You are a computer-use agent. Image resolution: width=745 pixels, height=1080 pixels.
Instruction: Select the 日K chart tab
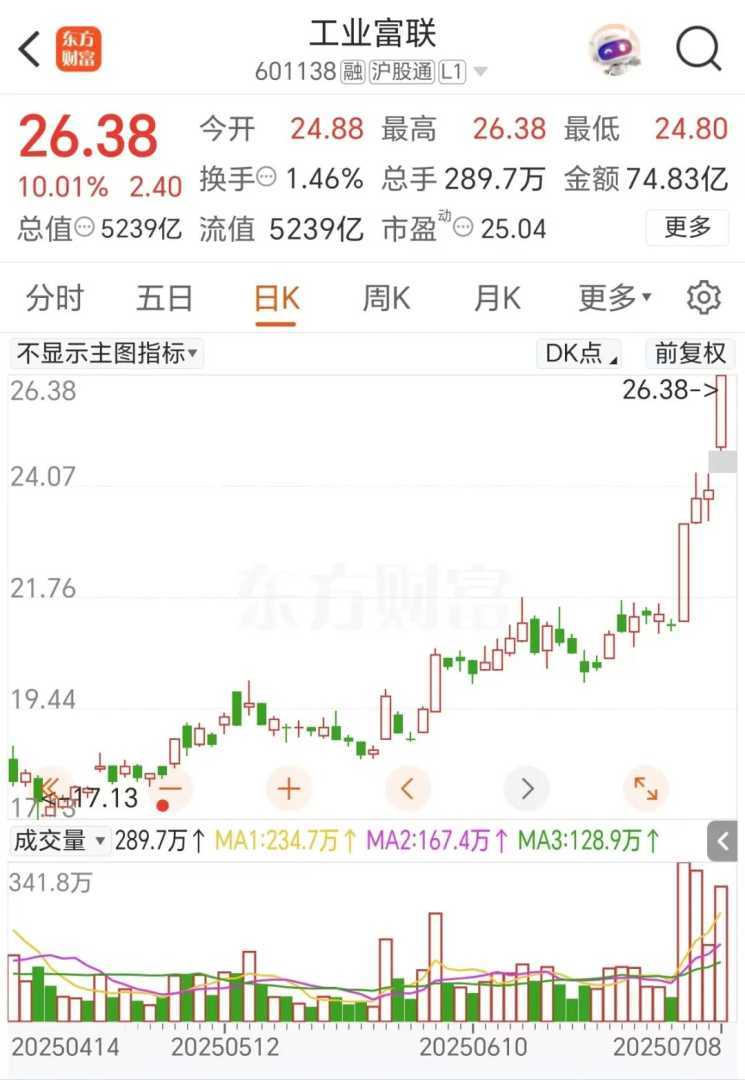coord(277,298)
